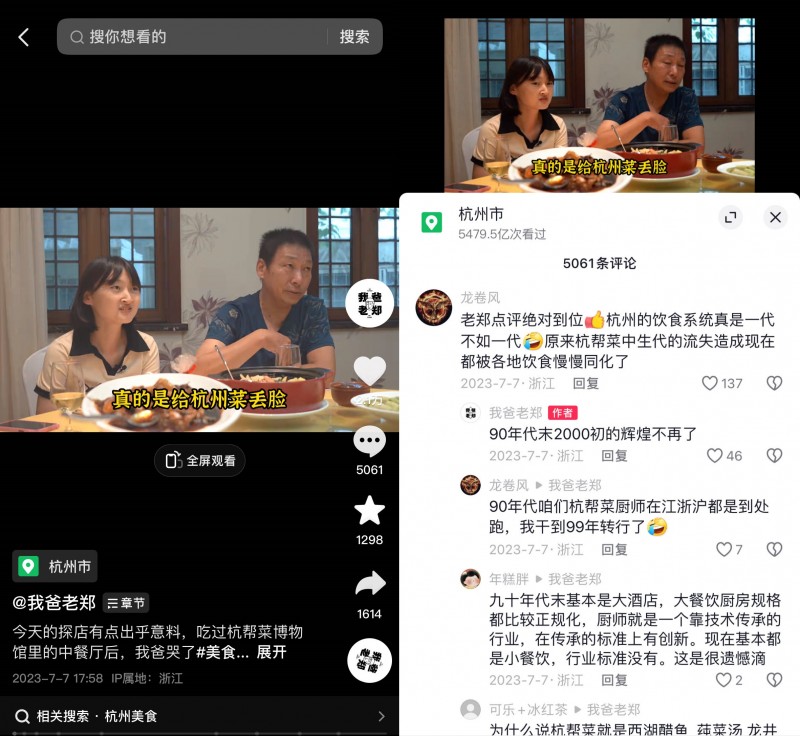Open the creator avatar above the heart
Viewport: 800px width, 736px height.
pyautogui.click(x=369, y=303)
